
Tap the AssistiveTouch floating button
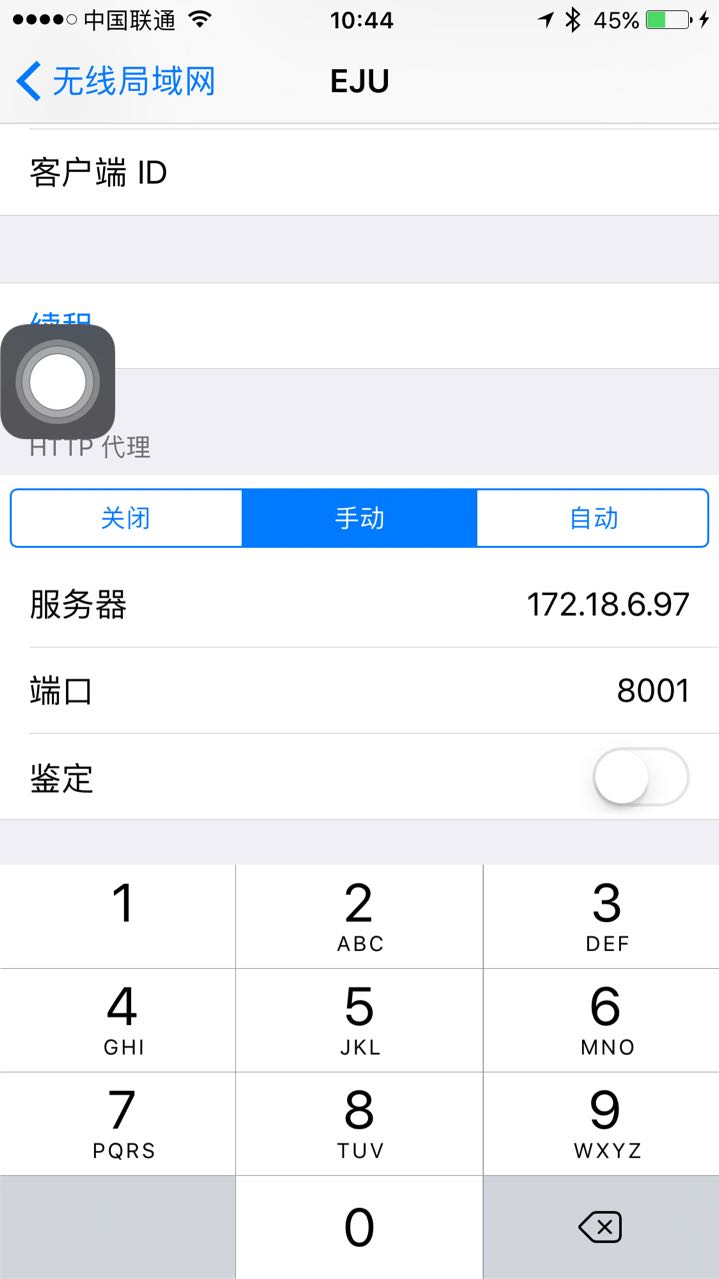click(58, 381)
